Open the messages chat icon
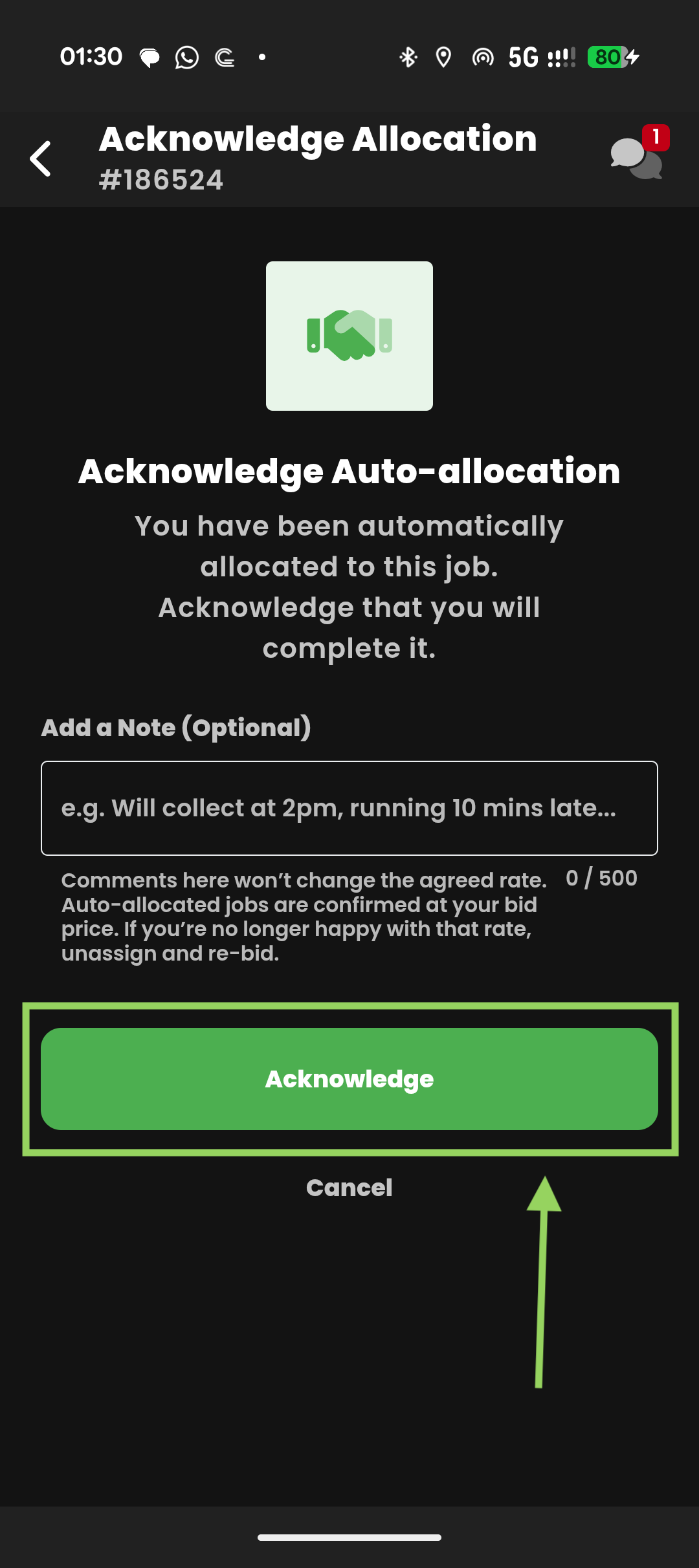This screenshot has width=699, height=1568. click(636, 158)
